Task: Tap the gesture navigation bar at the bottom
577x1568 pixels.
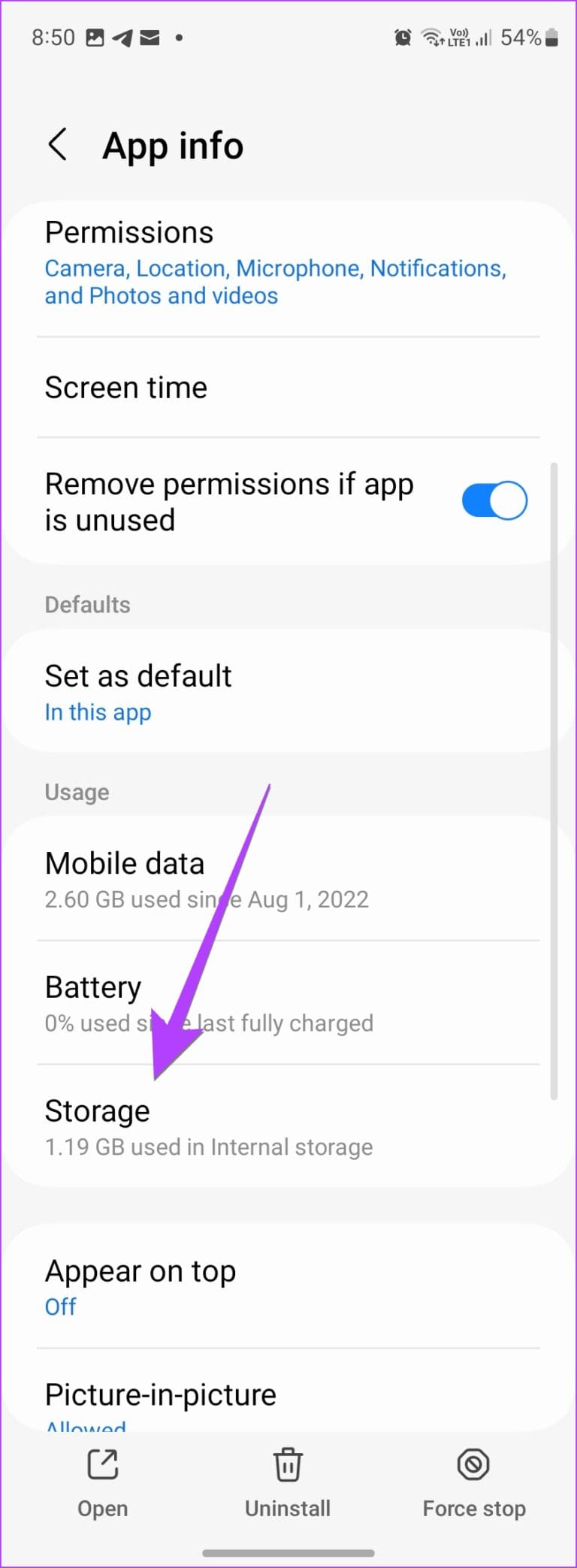Action: (x=288, y=1551)
